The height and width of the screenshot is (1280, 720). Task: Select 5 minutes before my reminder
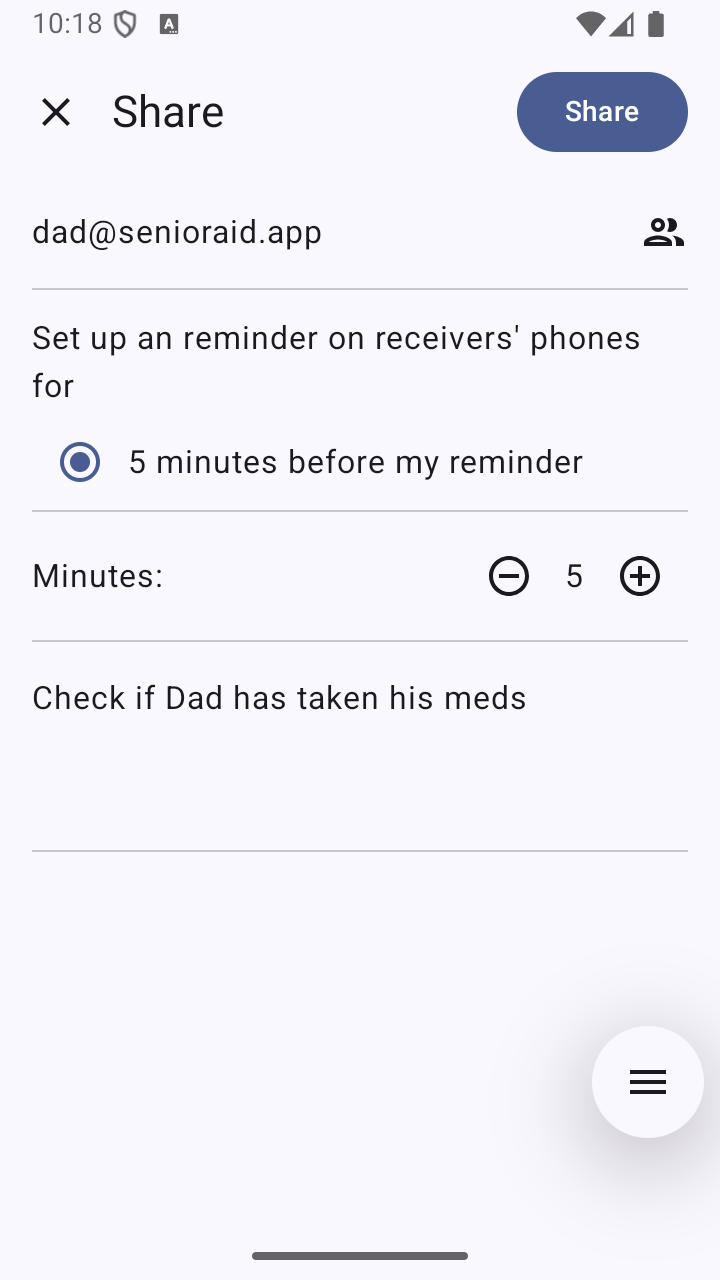(80, 462)
